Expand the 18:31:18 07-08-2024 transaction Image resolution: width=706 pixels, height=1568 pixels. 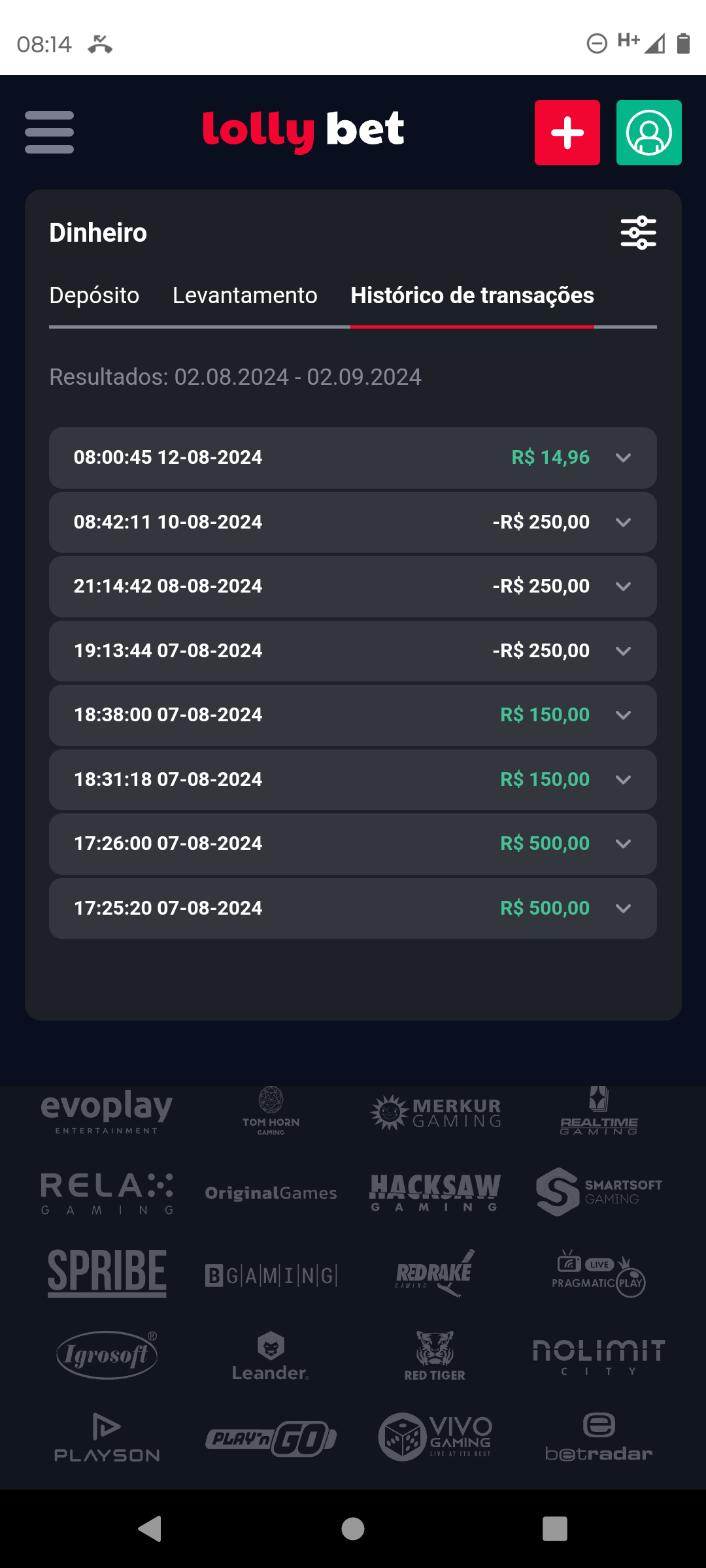pyautogui.click(x=623, y=780)
